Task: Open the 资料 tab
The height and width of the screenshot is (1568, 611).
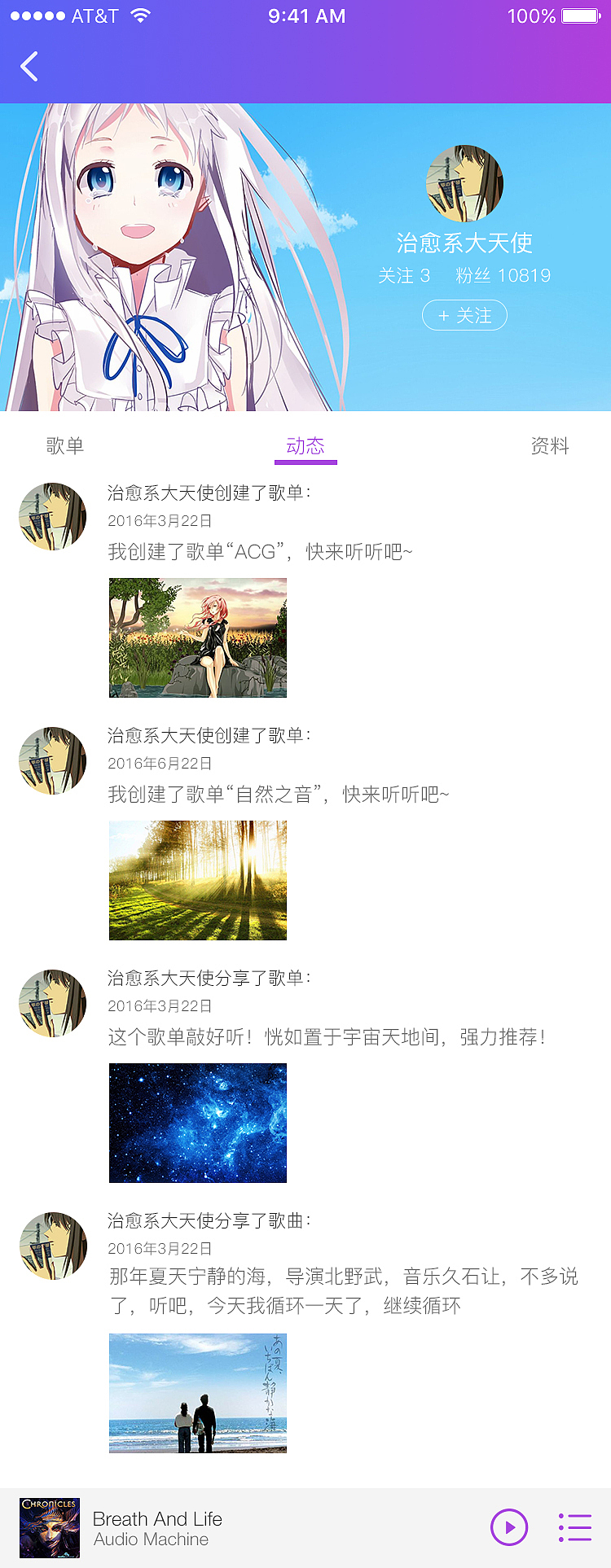Action: tap(549, 445)
